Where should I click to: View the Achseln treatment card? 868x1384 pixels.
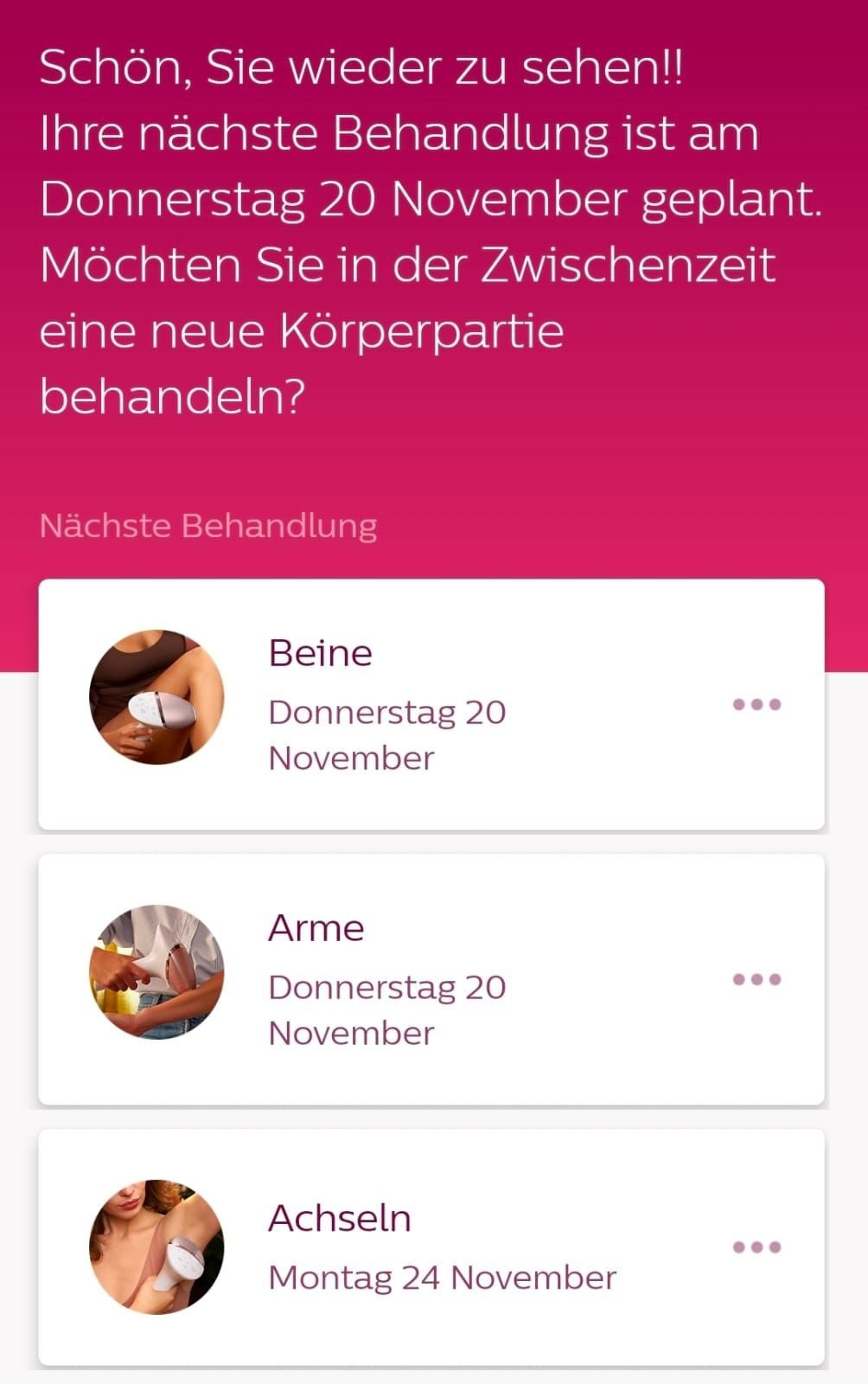coord(389,1247)
